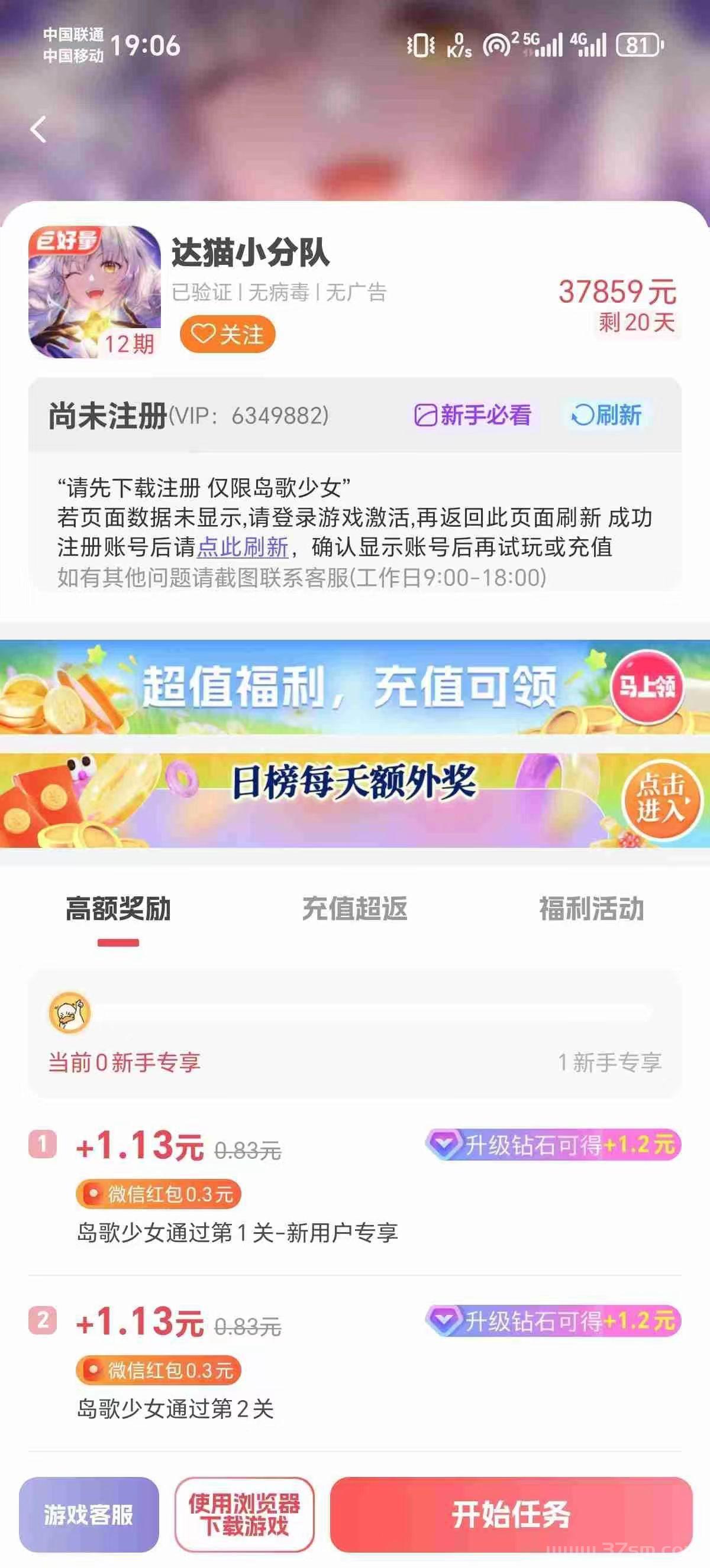The height and width of the screenshot is (1568, 710).
Task: Start the task with 开始任务
Action: point(511,1514)
